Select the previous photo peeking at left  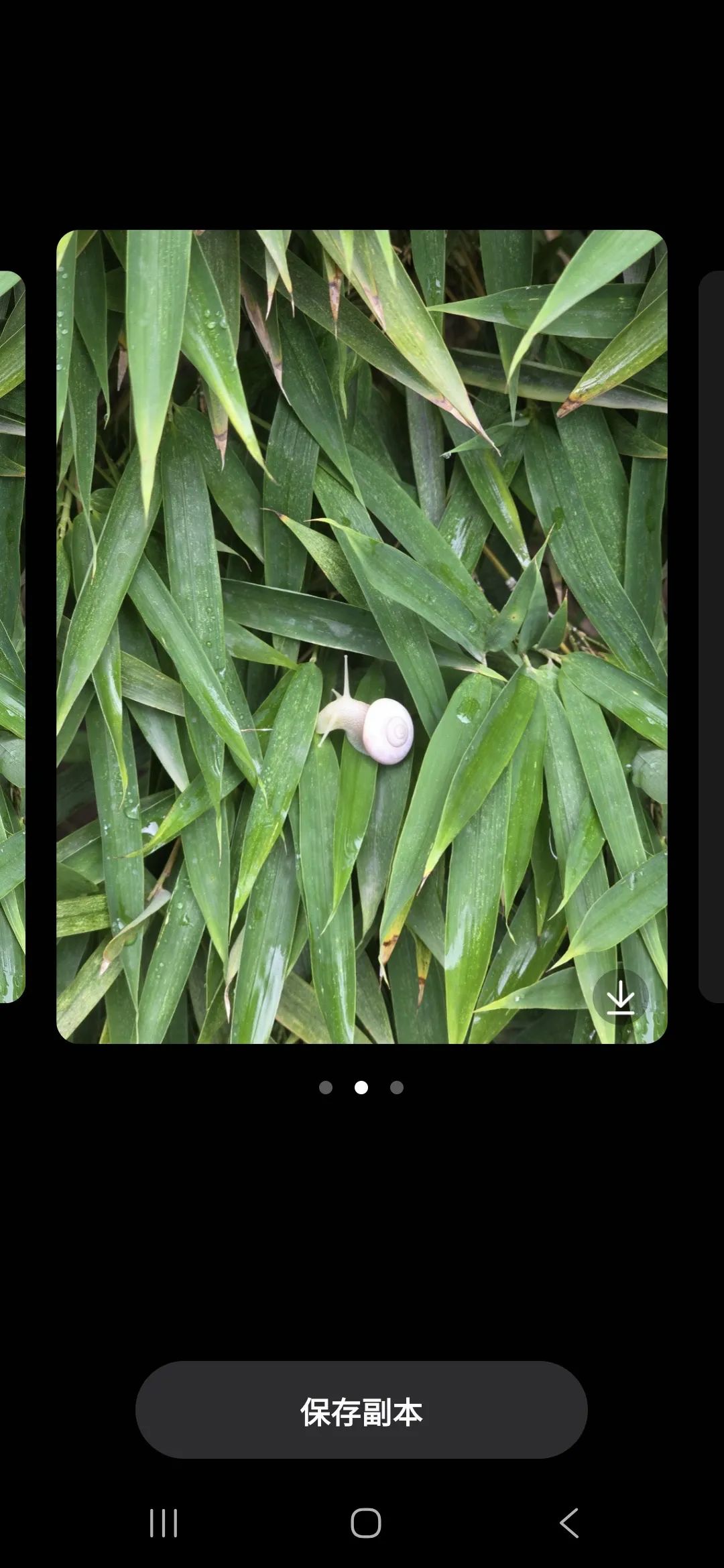click(x=11, y=636)
